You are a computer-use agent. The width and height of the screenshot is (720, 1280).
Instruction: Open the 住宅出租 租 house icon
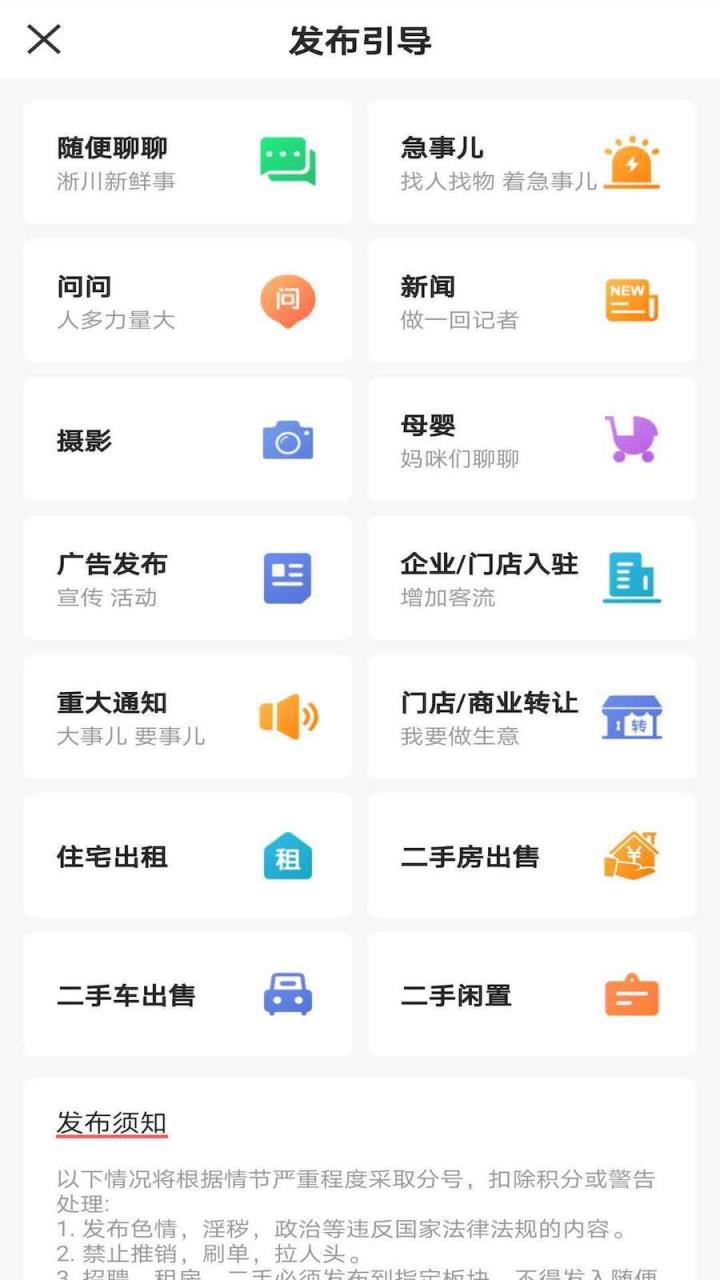pos(288,855)
